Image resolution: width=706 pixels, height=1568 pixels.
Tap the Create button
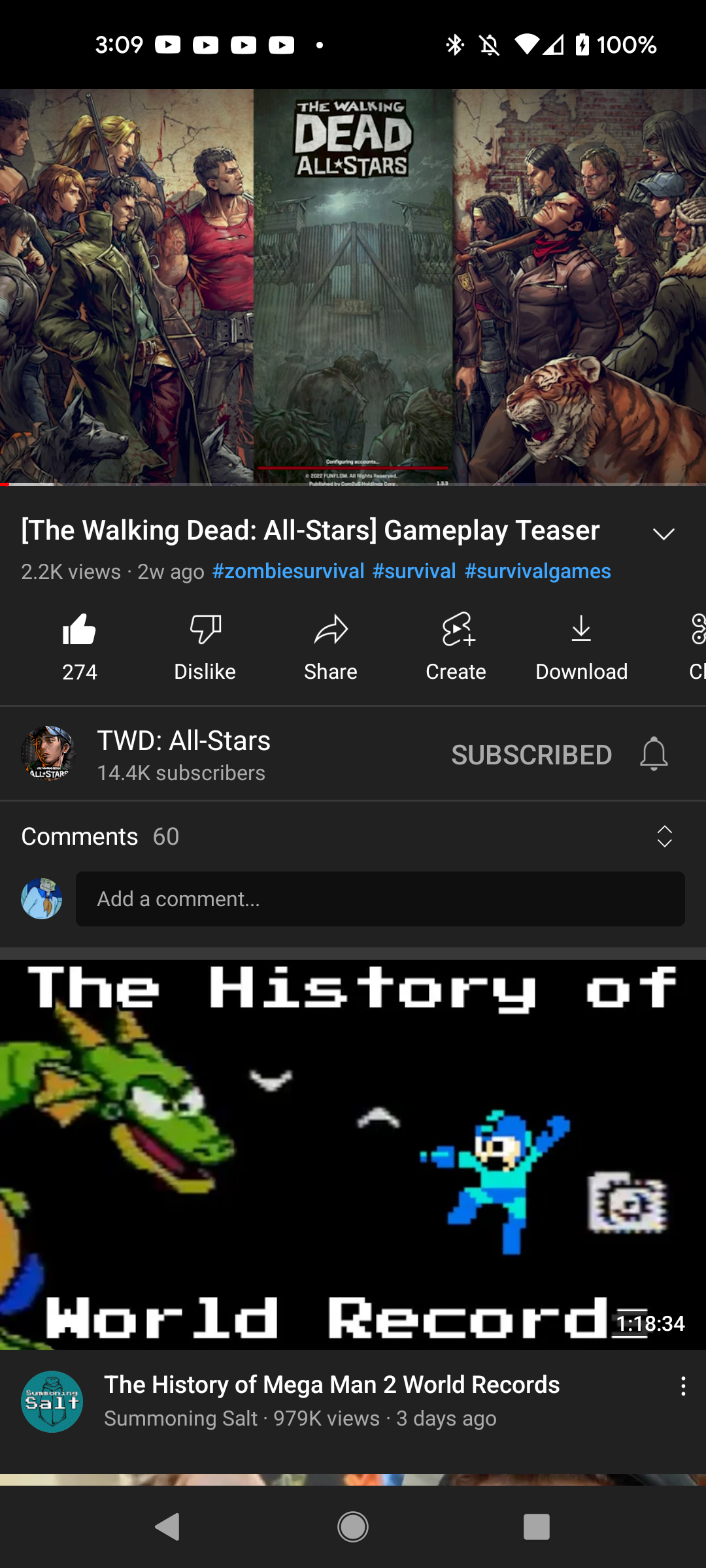456,645
